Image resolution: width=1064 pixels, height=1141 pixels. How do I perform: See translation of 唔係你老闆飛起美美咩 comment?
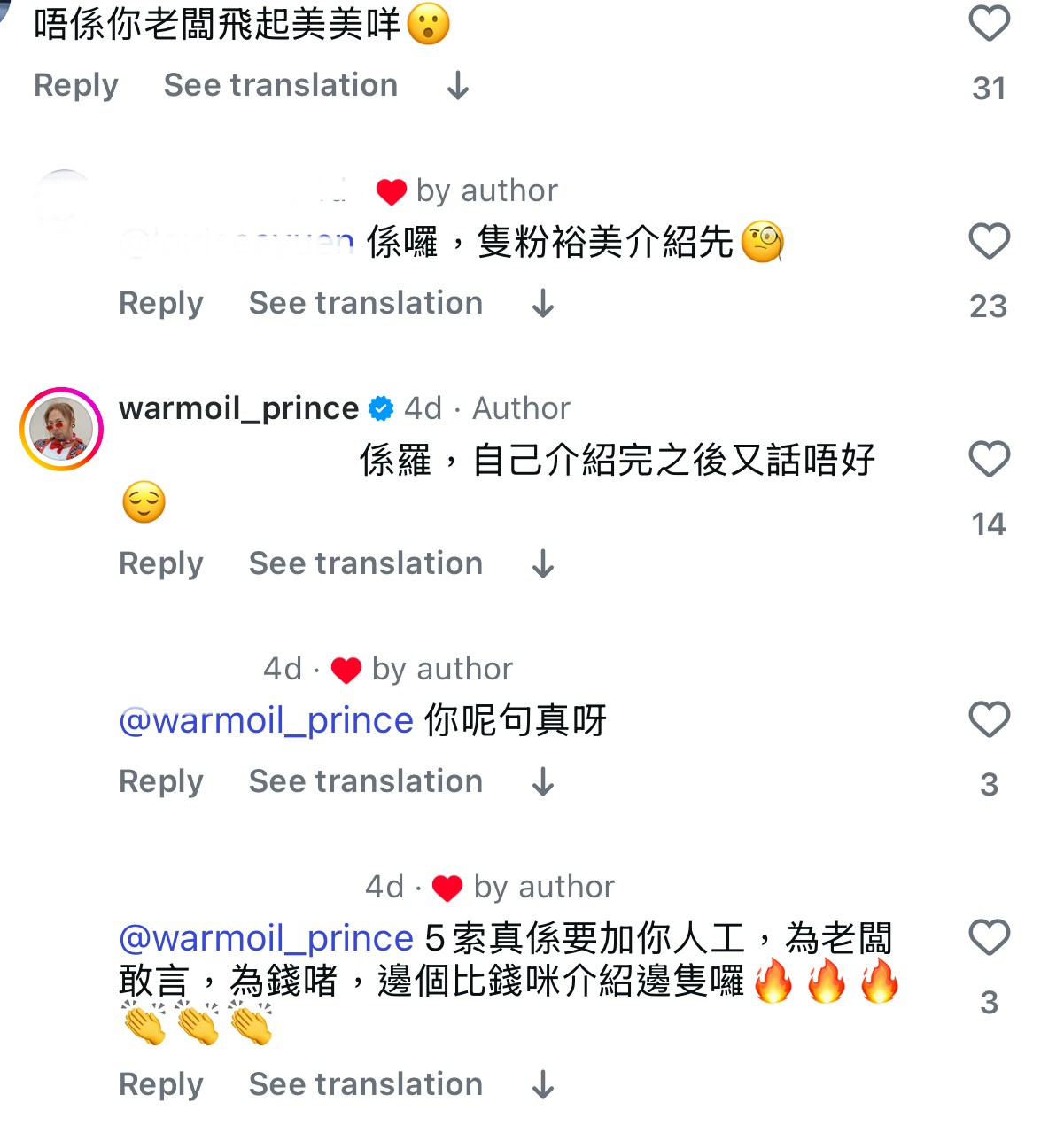(x=281, y=86)
